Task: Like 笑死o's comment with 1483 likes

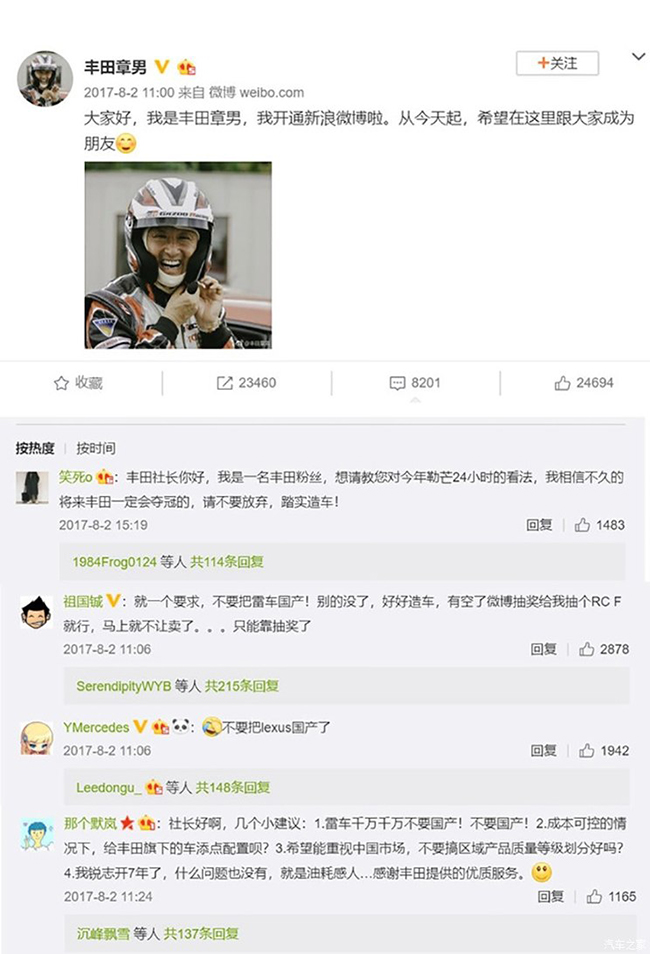Action: pyautogui.click(x=600, y=524)
